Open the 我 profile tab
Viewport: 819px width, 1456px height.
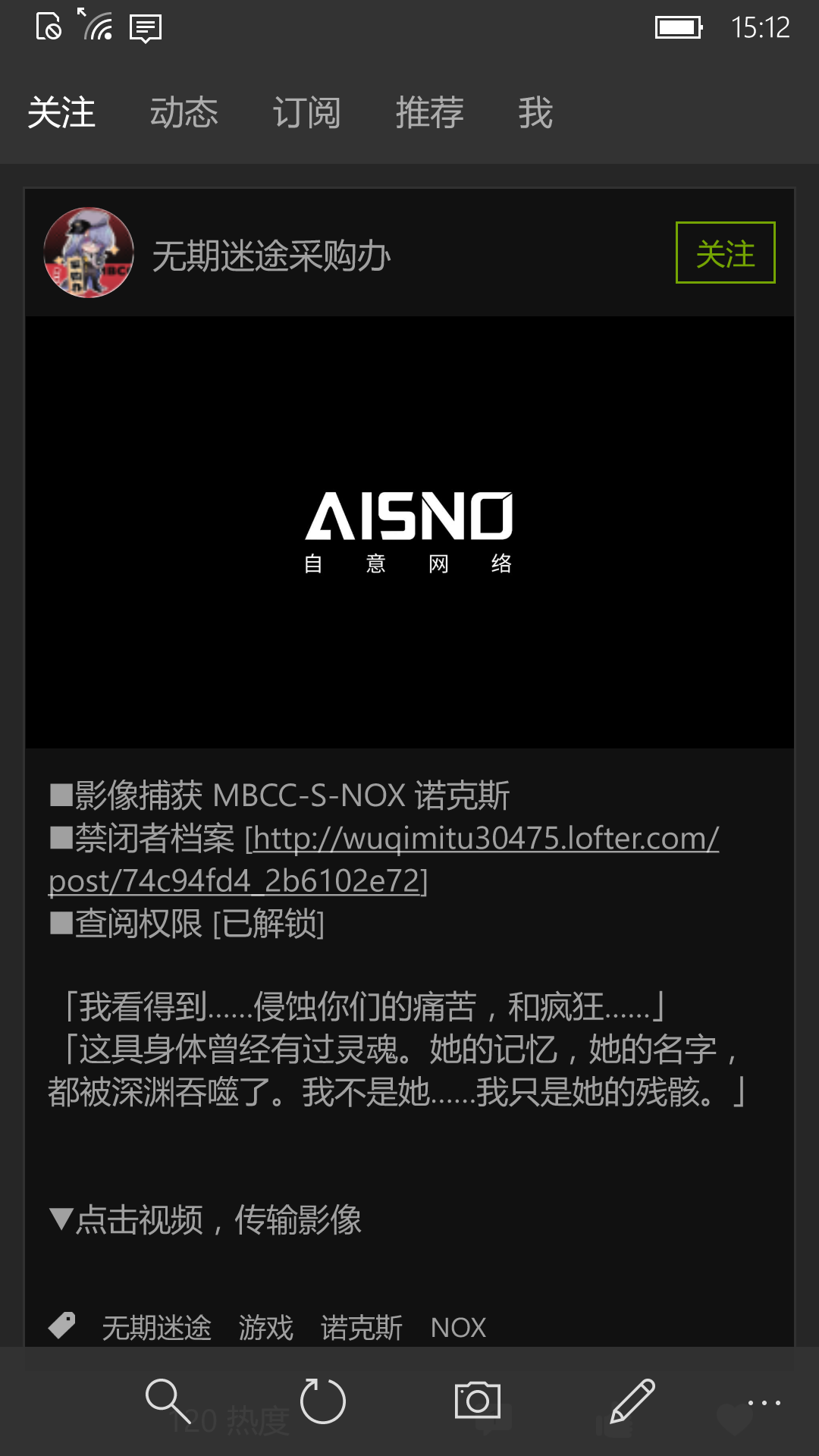(x=535, y=113)
